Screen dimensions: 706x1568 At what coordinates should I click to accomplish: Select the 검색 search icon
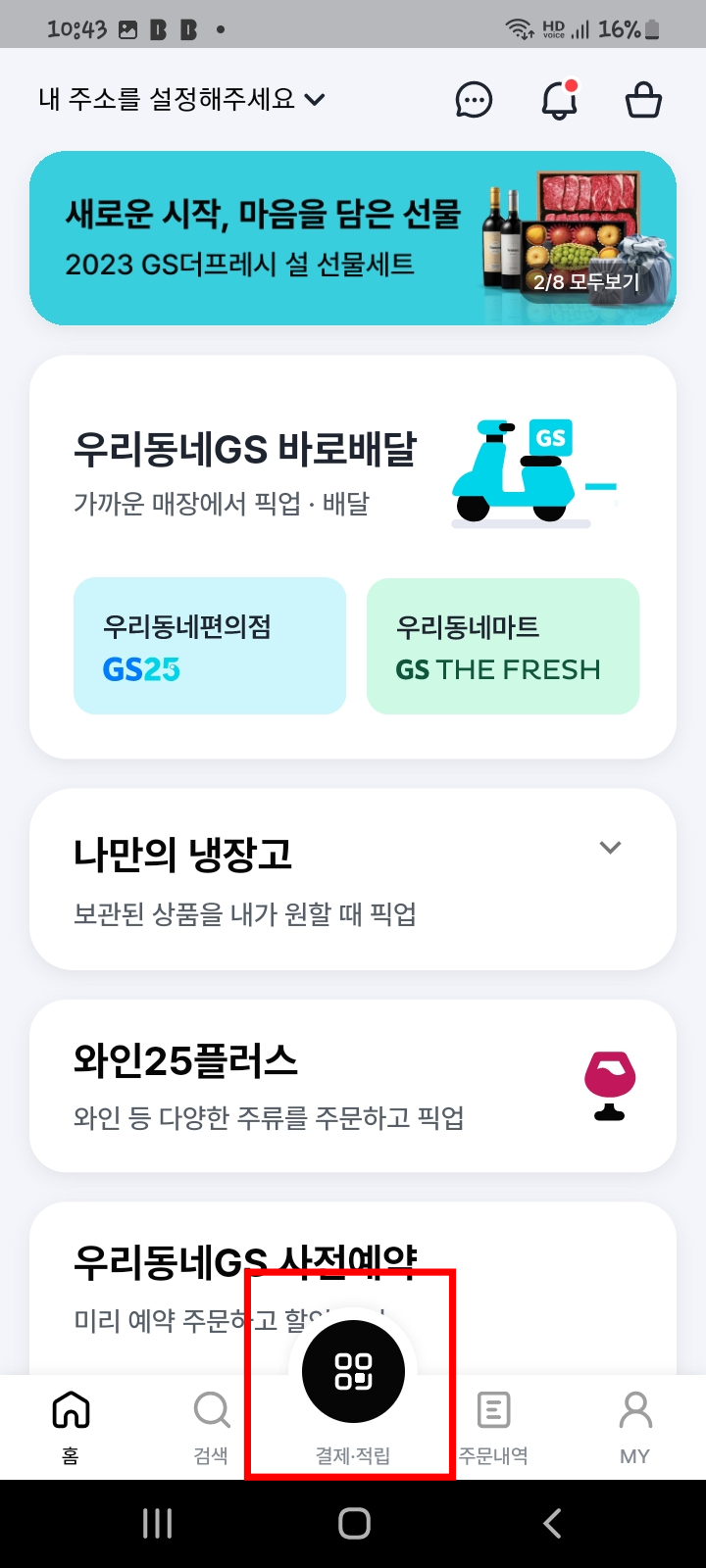(x=211, y=1411)
